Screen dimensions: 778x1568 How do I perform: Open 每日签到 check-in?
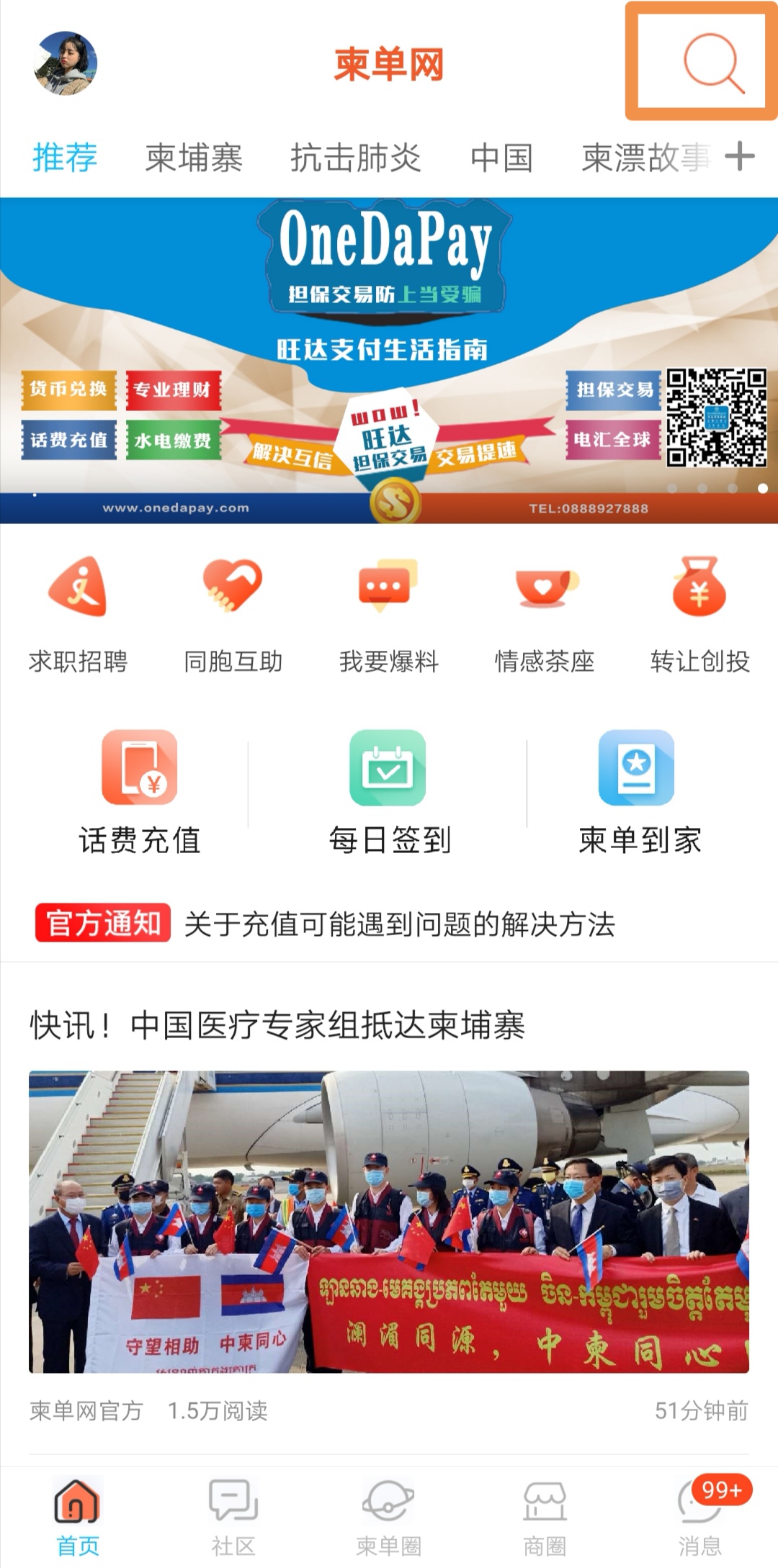pos(388,792)
